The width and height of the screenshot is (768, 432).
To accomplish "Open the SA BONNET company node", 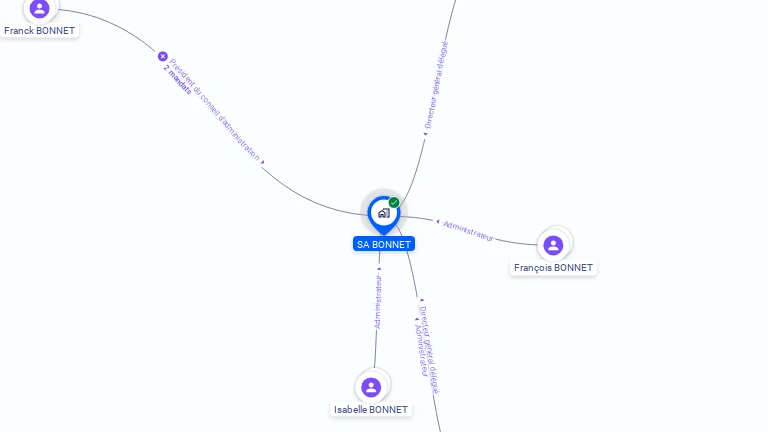I will (383, 213).
